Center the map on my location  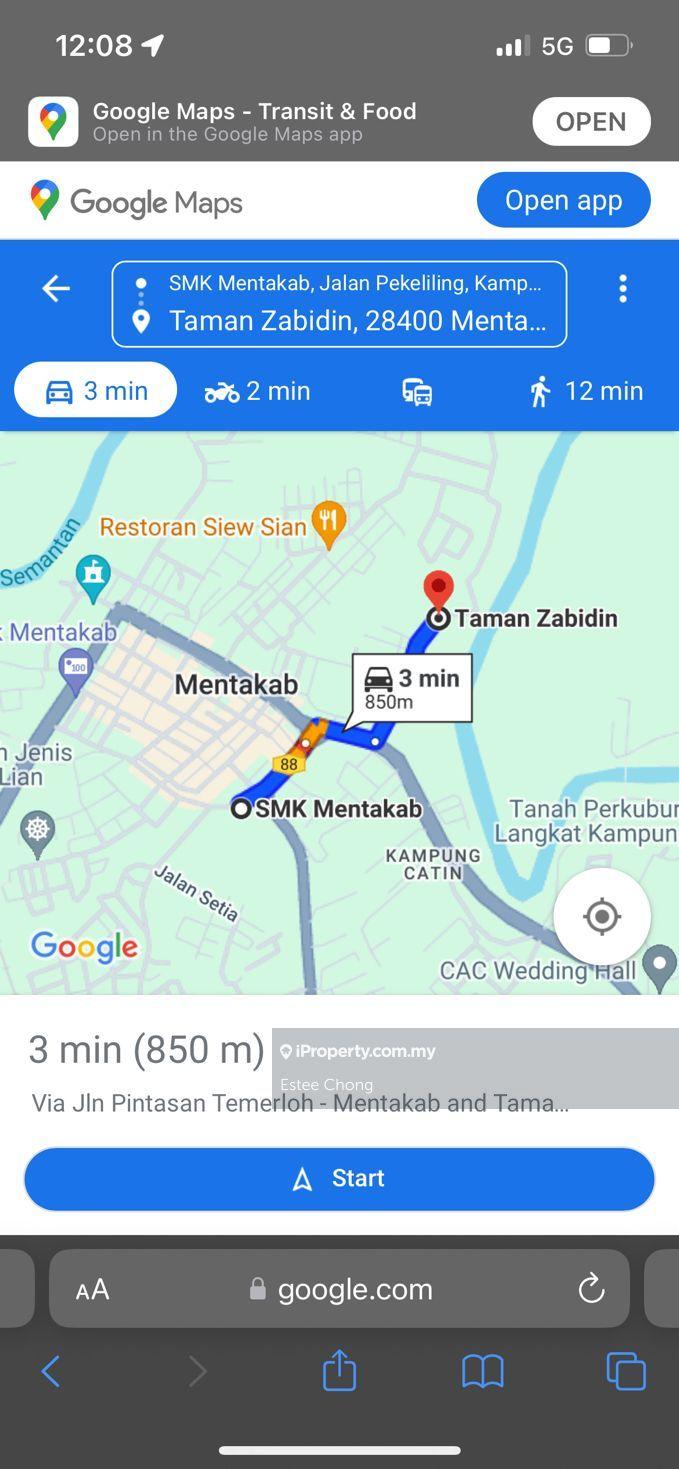pyautogui.click(x=601, y=916)
